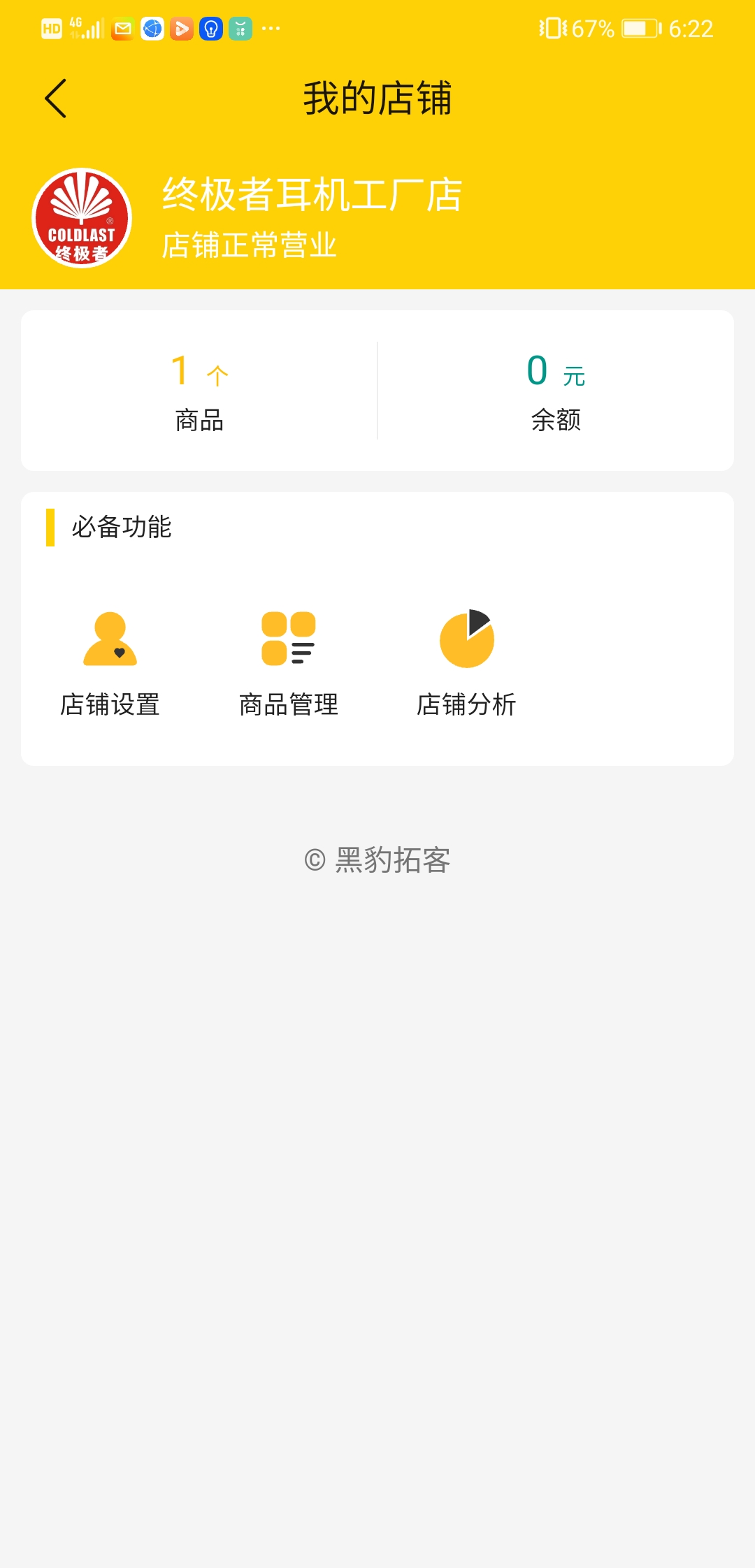Open 商品管理 product management
Screen dimensions: 755x1568
pyautogui.click(x=288, y=662)
